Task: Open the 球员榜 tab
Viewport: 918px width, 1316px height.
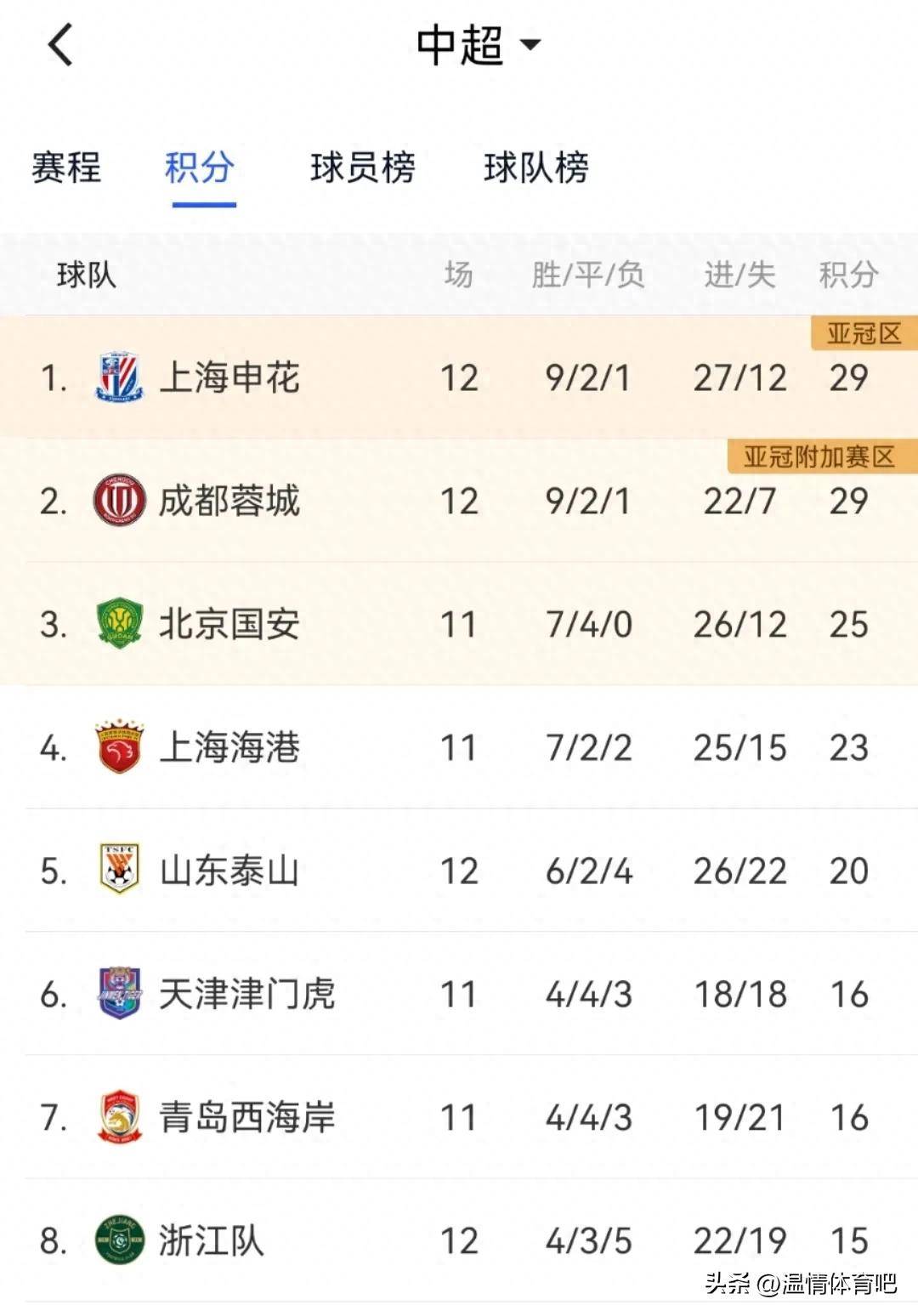Action: pyautogui.click(x=363, y=167)
